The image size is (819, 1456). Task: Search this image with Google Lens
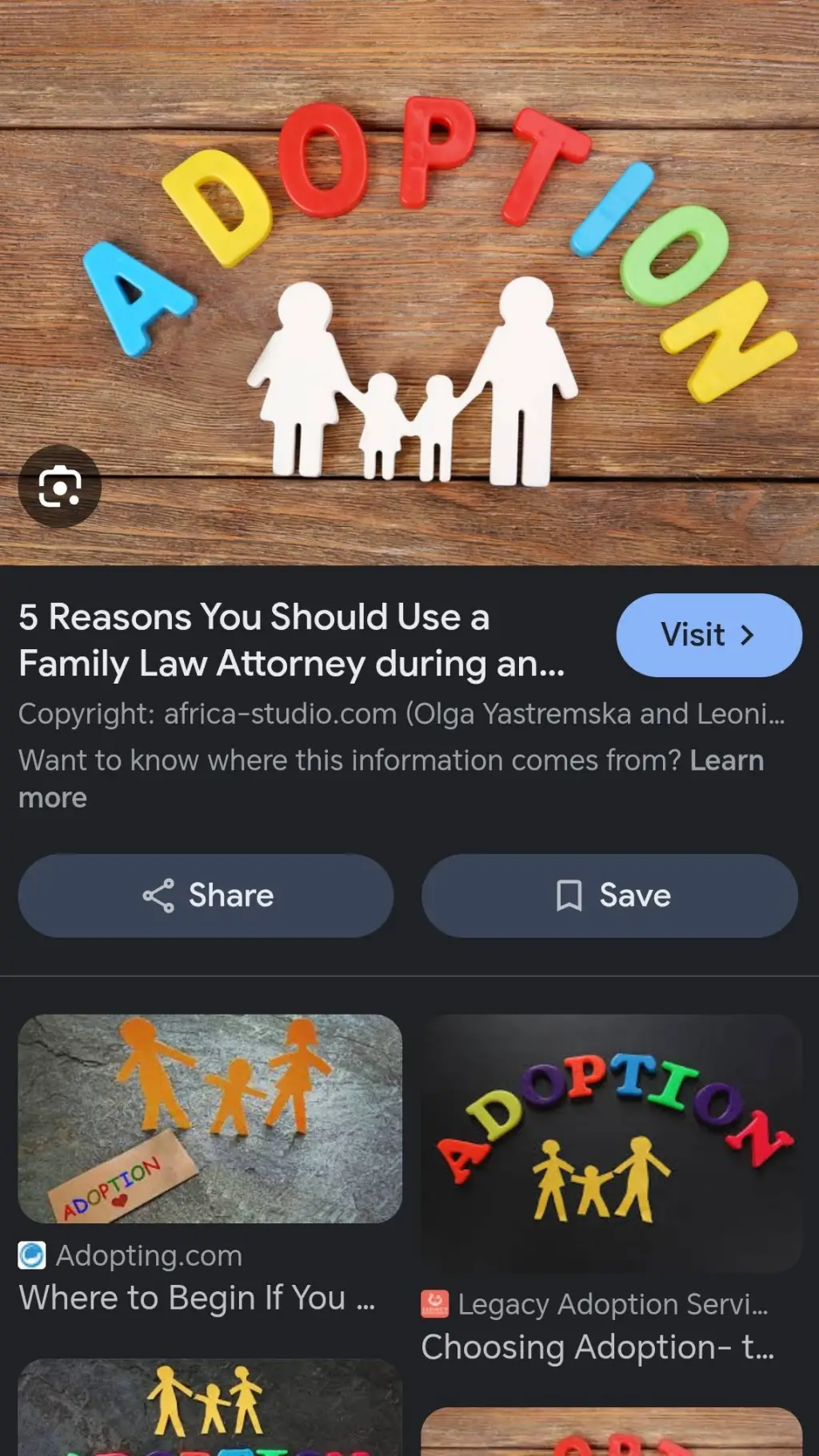60,486
